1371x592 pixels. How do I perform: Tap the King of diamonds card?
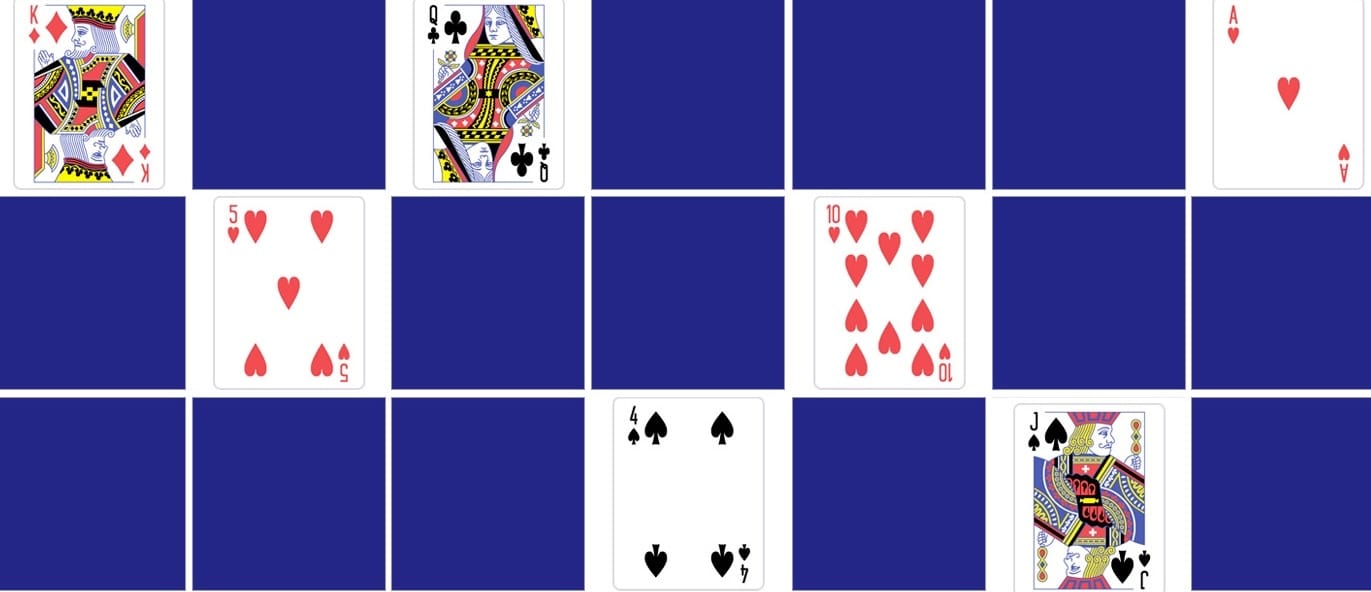click(x=89, y=94)
